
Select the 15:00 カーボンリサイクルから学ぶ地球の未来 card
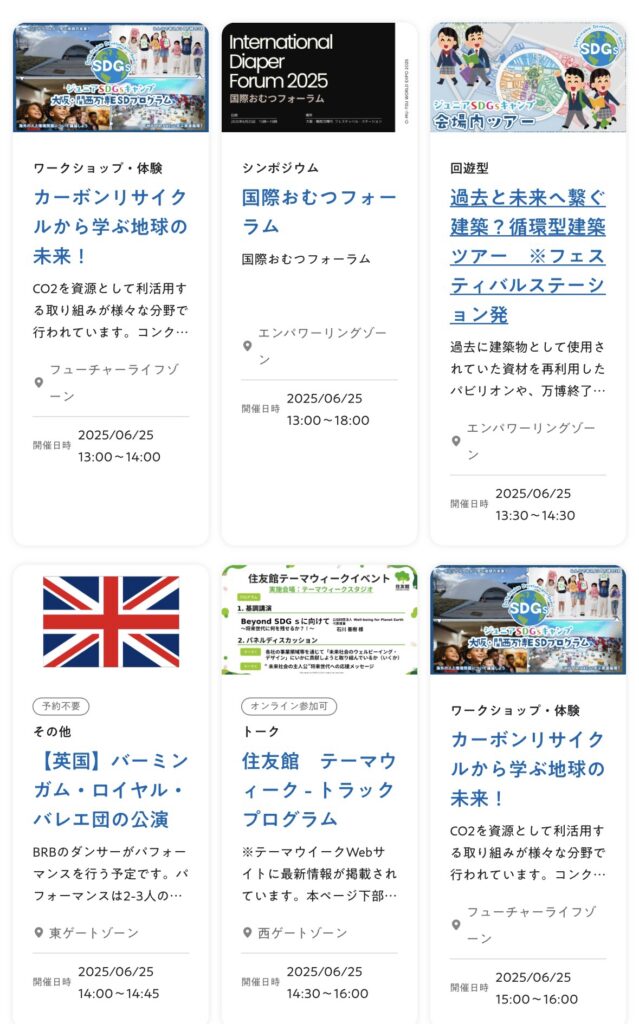coord(527,769)
